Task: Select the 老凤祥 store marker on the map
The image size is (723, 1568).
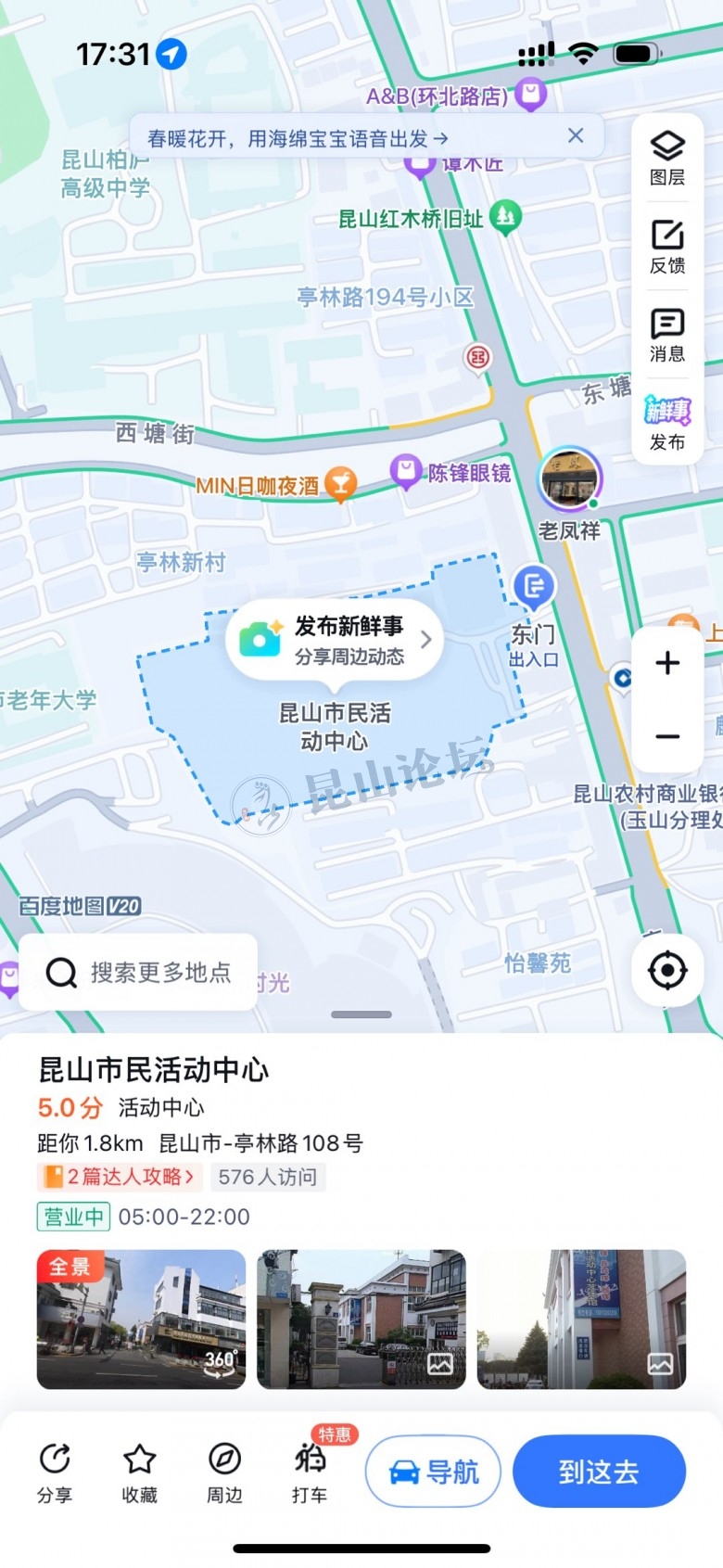Action: coord(570,480)
